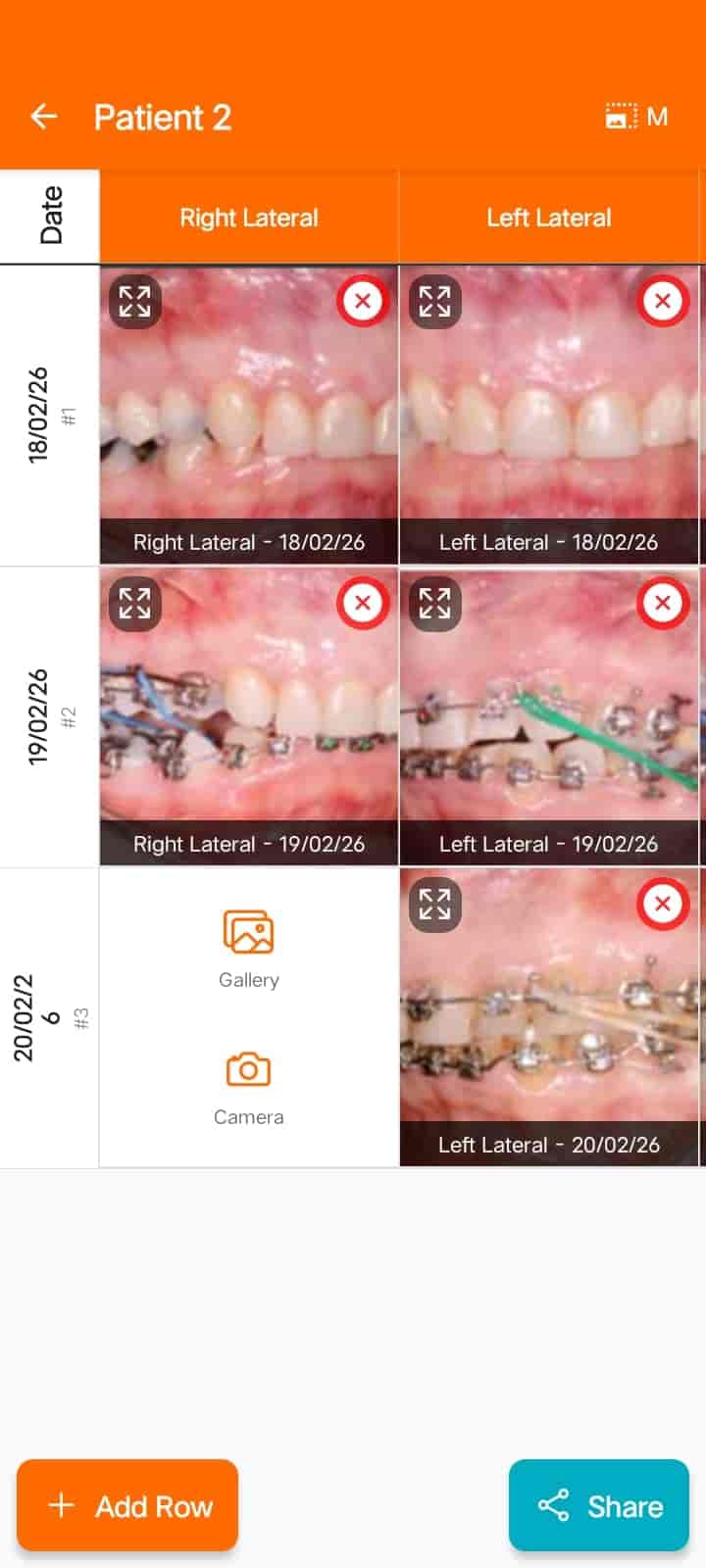The height and width of the screenshot is (1568, 706).
Task: Delete the Right Lateral 18/02/26 photo
Action: (x=363, y=302)
